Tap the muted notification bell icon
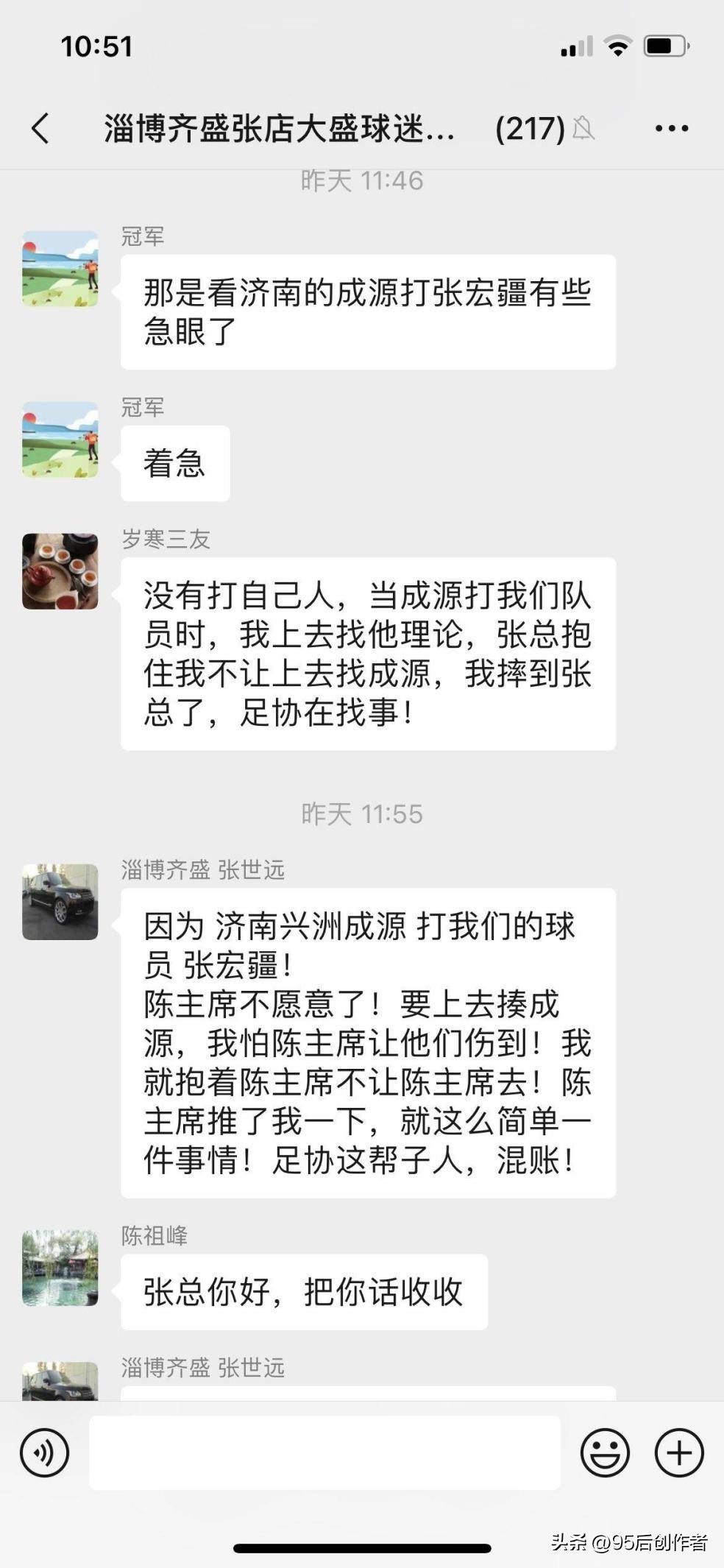 tap(583, 127)
